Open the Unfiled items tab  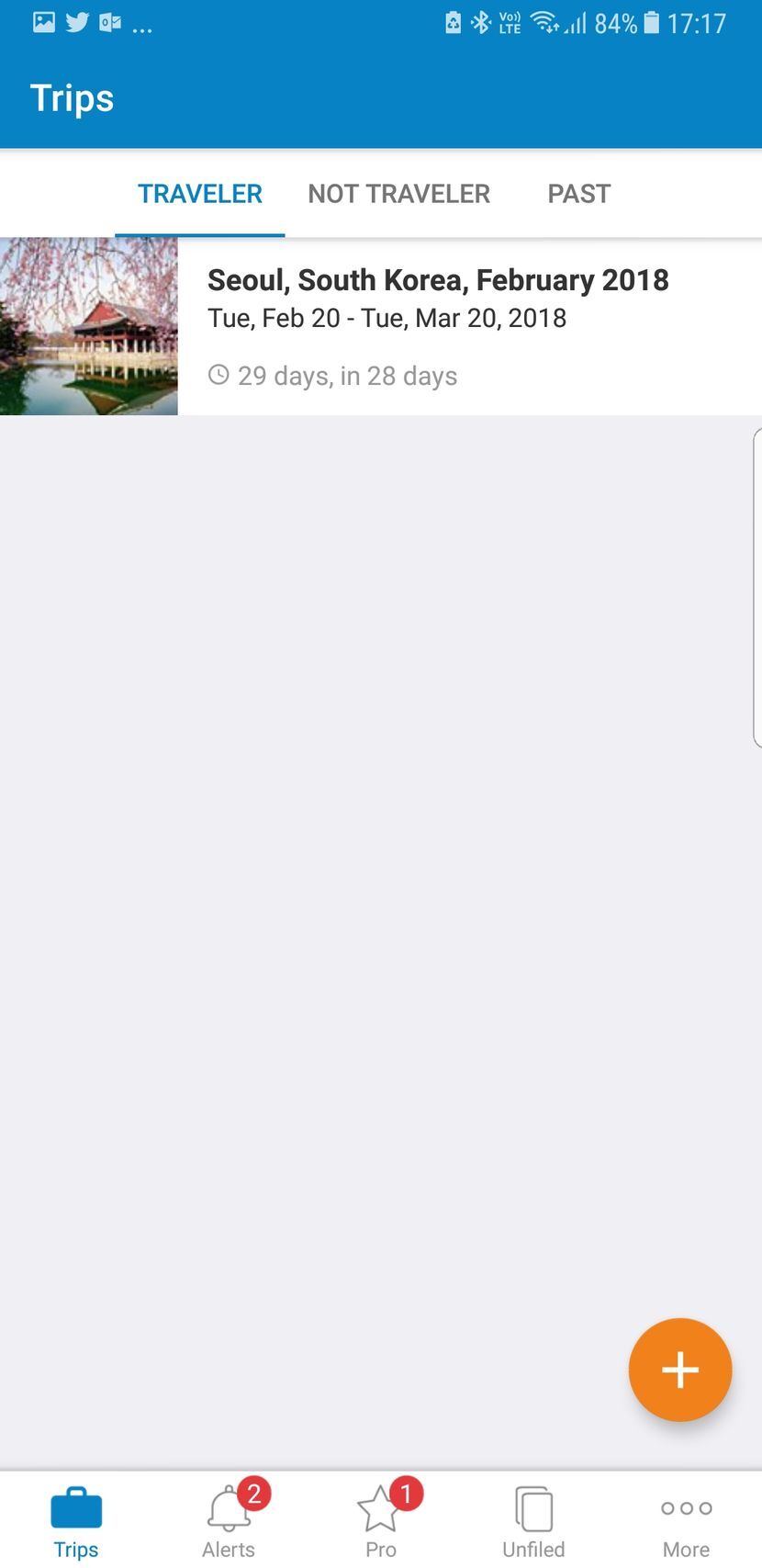coord(533,1520)
